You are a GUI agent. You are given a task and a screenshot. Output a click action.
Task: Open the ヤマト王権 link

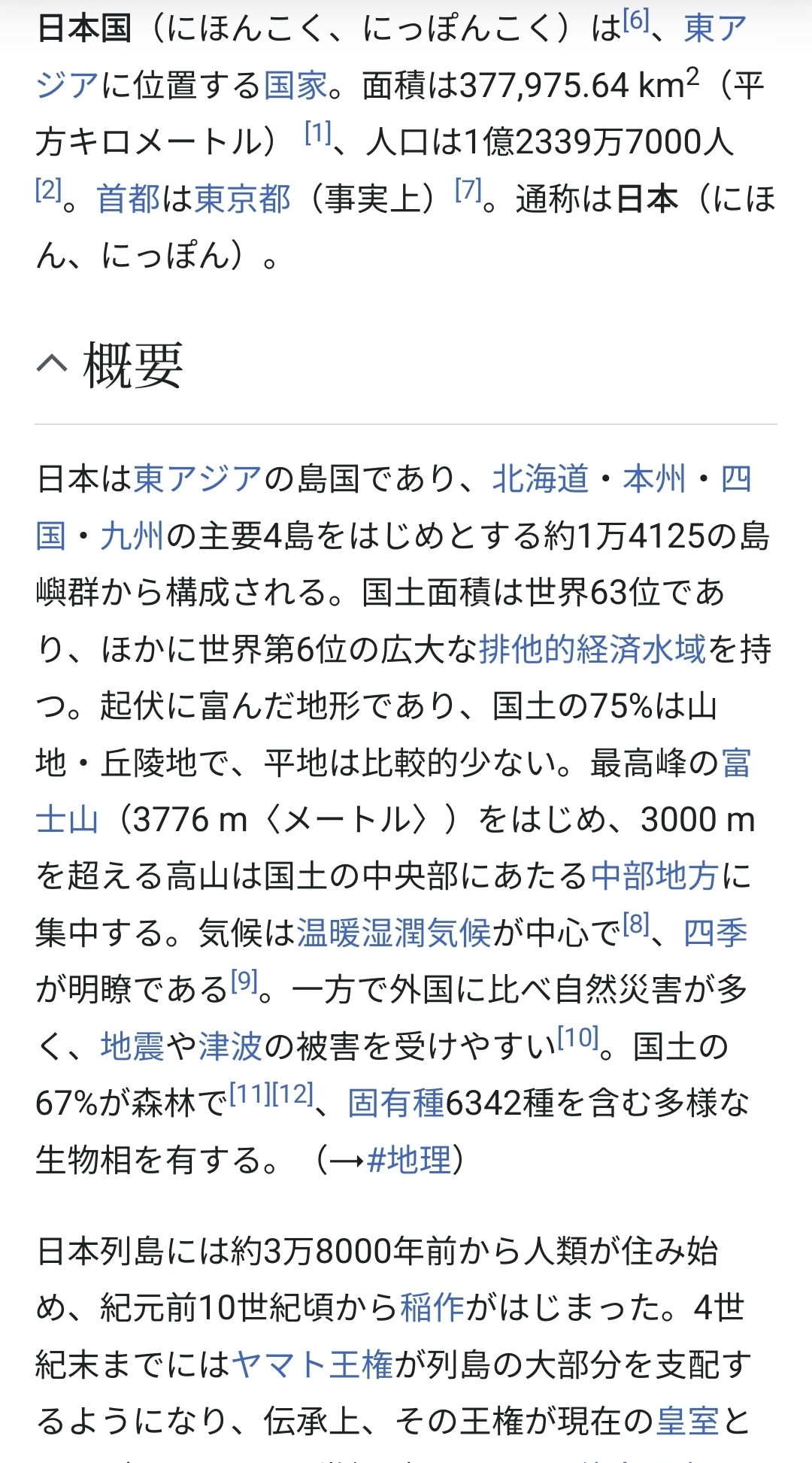[x=312, y=1364]
